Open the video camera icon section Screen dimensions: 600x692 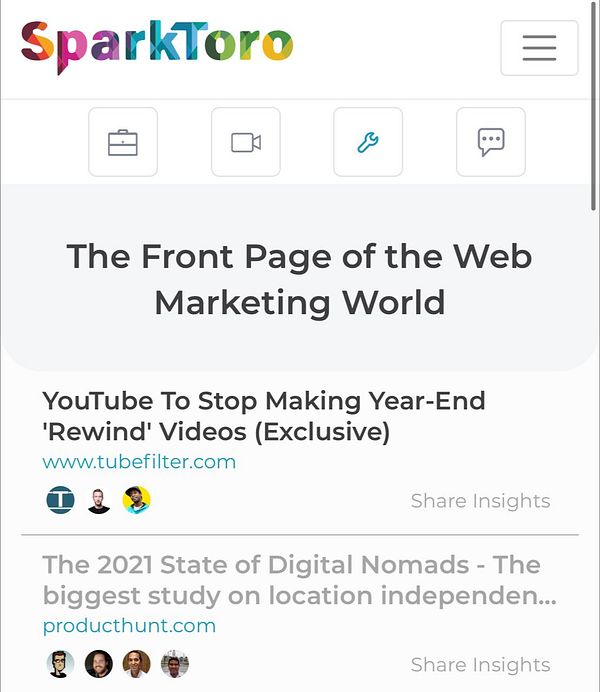246,142
